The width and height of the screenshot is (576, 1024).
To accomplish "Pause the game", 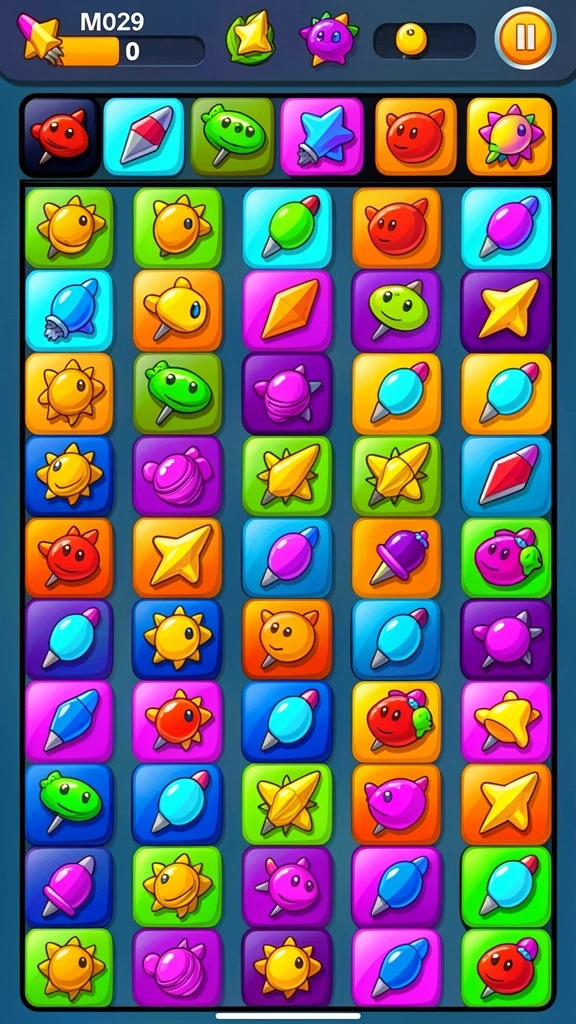I will [525, 38].
